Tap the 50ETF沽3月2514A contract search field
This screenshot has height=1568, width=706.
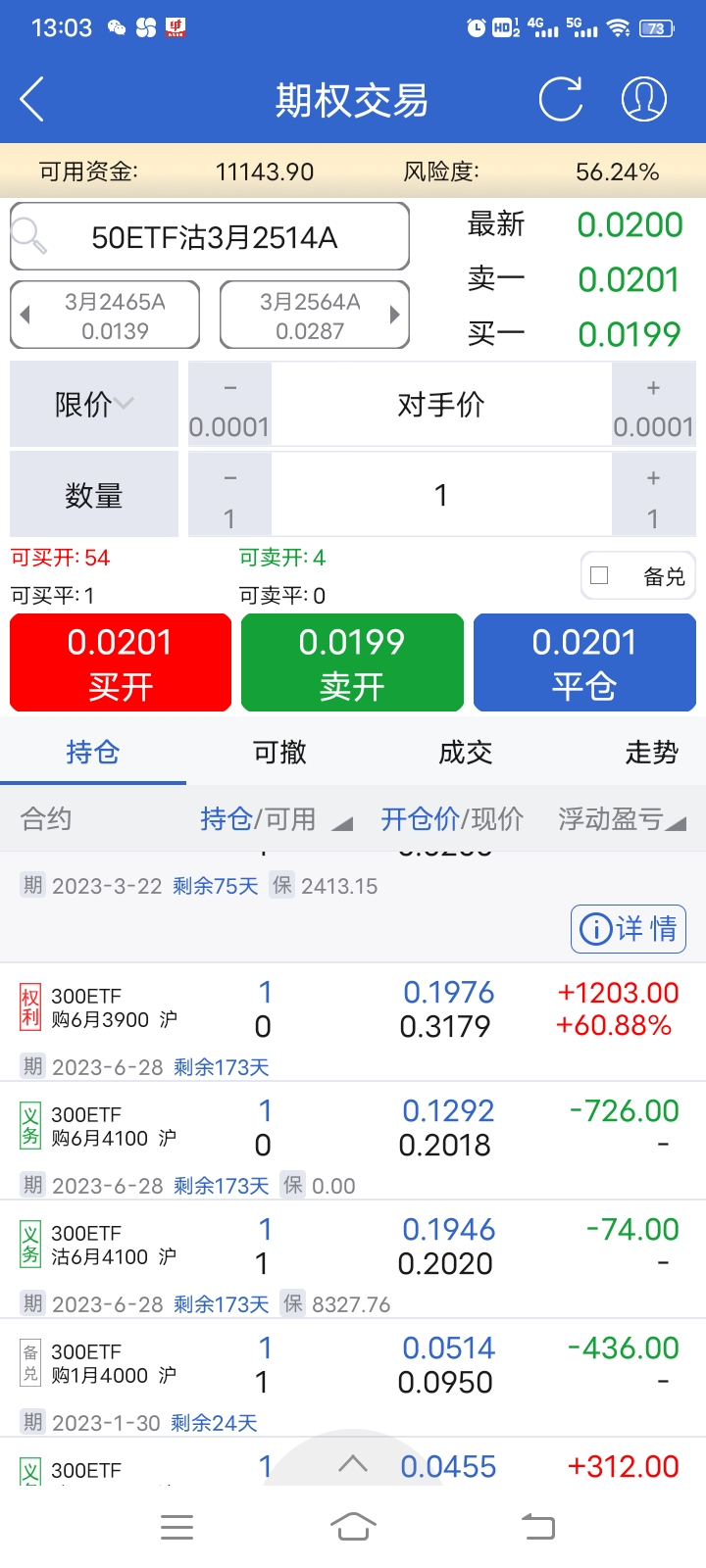coord(210,237)
